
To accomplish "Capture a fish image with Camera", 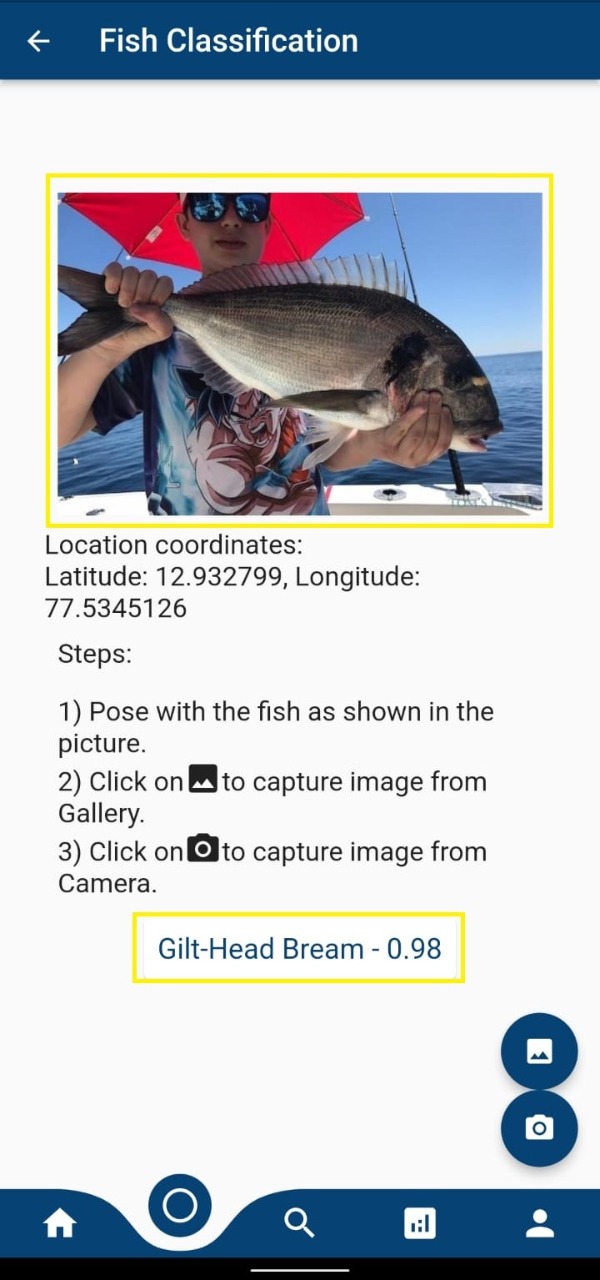I will click(x=539, y=1128).
